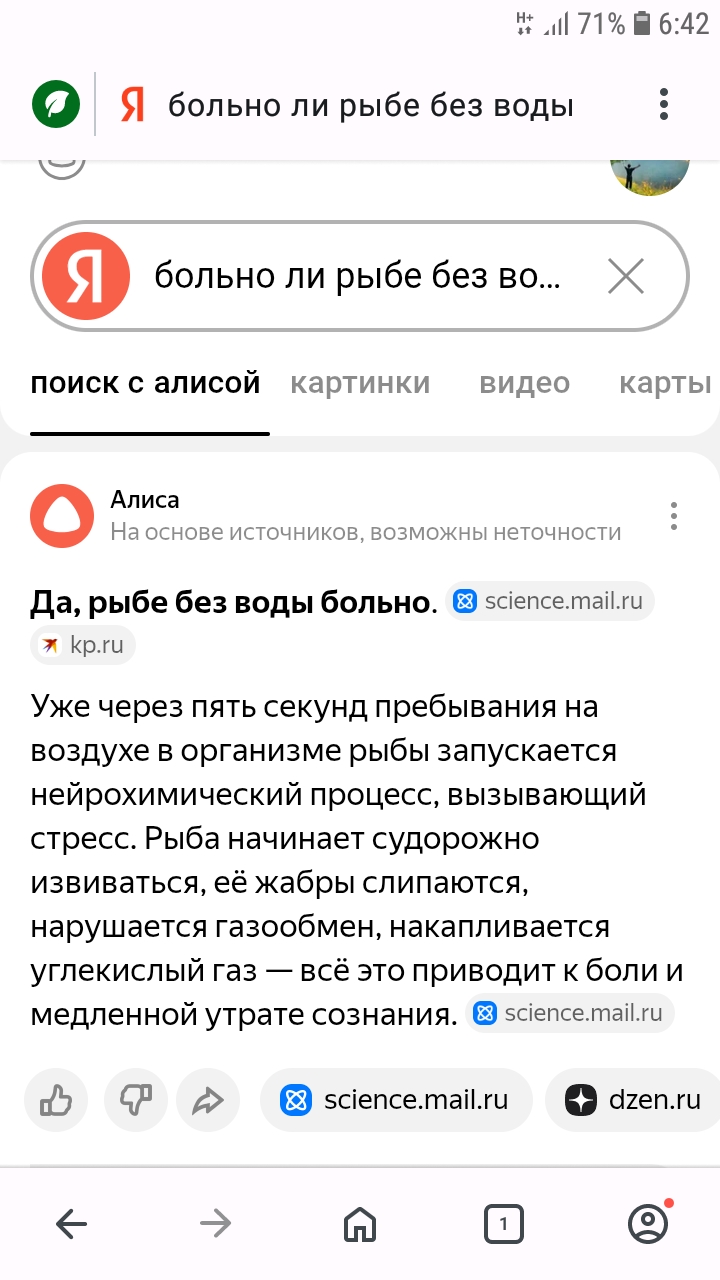Tap the profile icon with notification dot

coord(648,1223)
